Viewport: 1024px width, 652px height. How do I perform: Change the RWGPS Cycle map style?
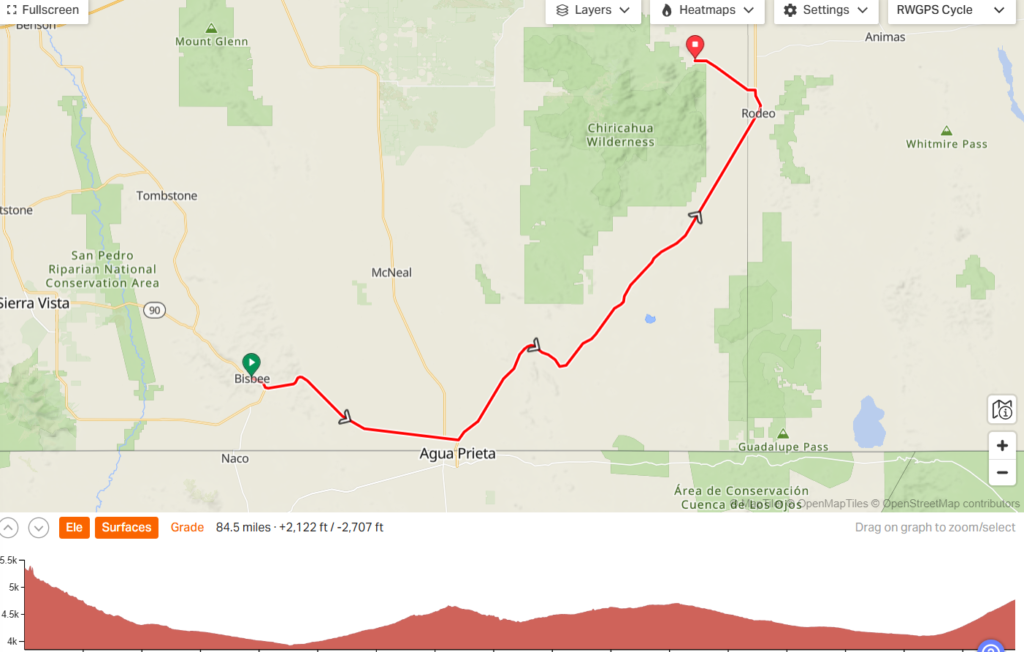coord(950,10)
